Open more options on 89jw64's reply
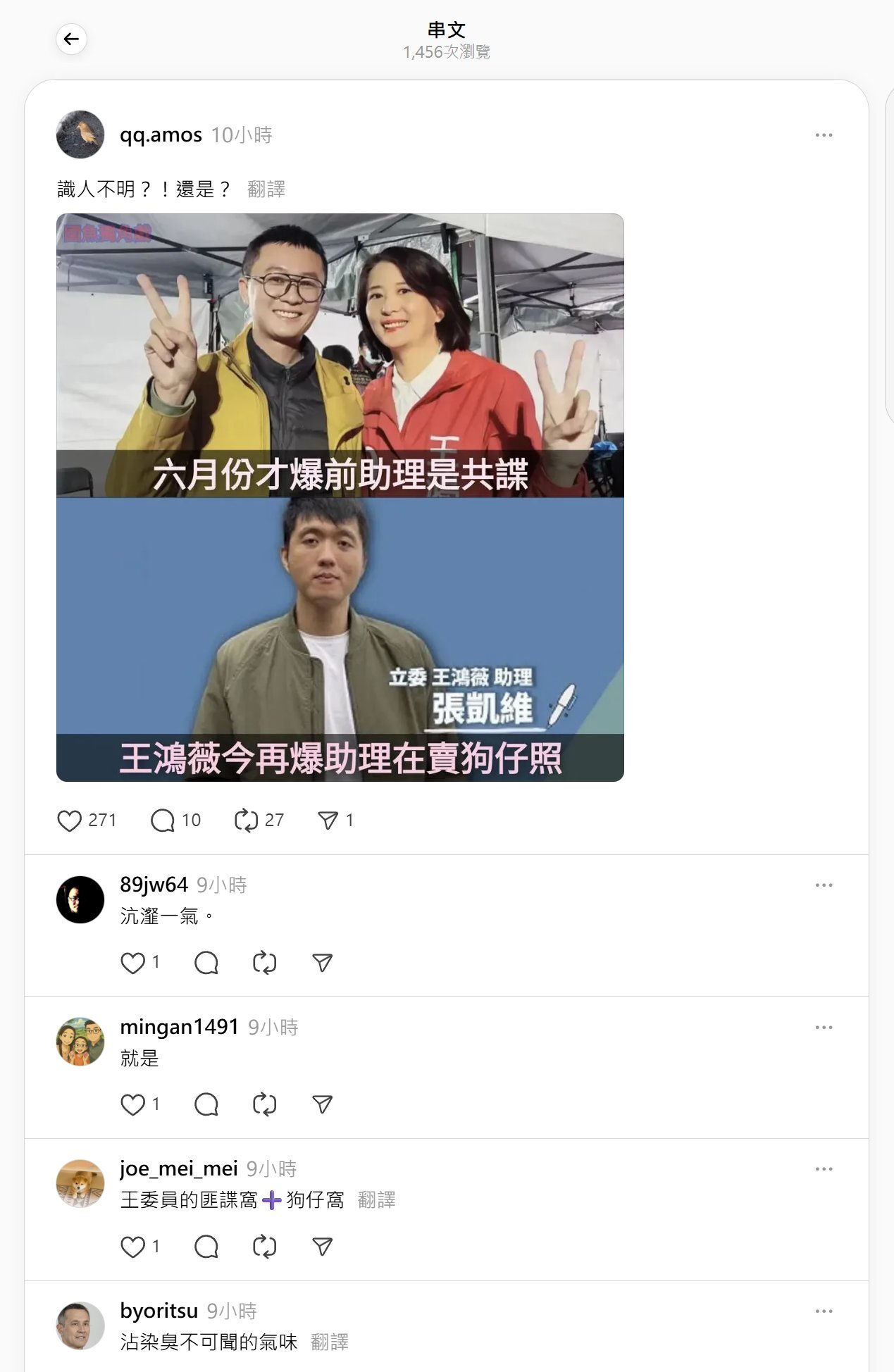The height and width of the screenshot is (1372, 894). pyautogui.click(x=824, y=885)
